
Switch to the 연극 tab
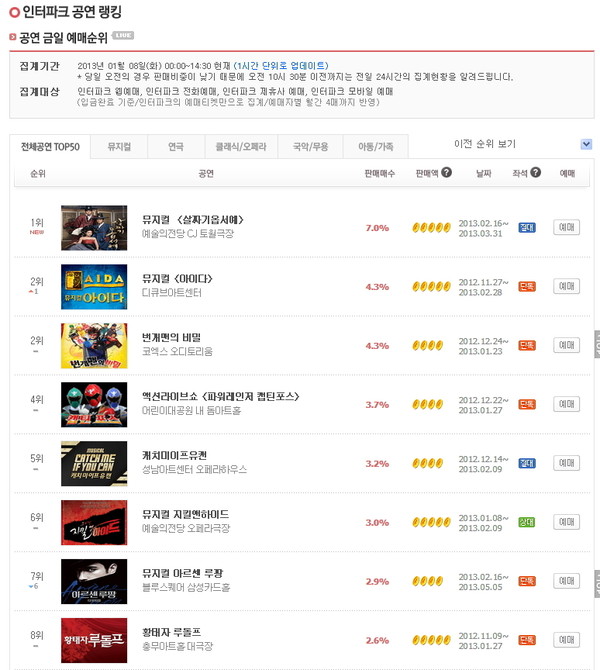176,146
